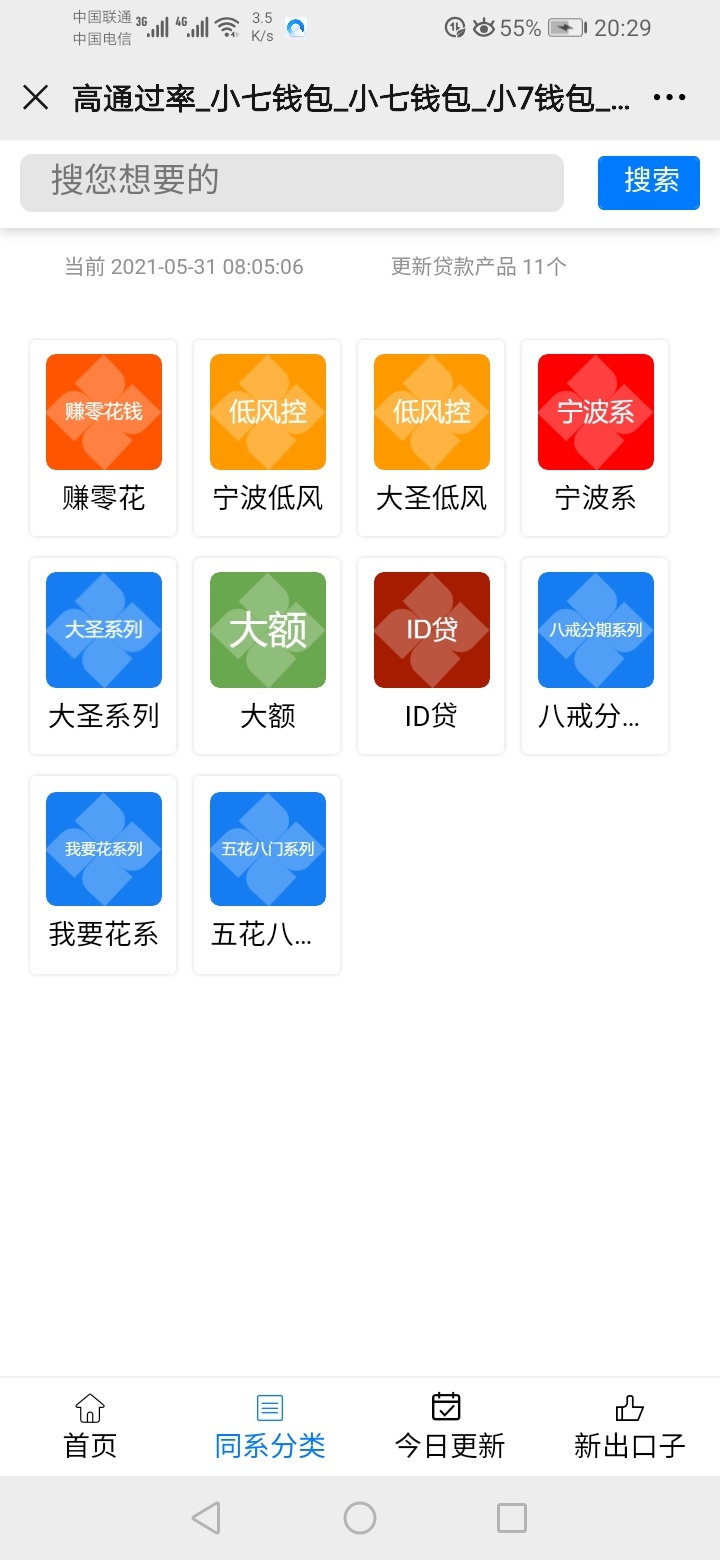View the 我要花系列 category
Screen dimensions: 720x1560
tap(104, 875)
